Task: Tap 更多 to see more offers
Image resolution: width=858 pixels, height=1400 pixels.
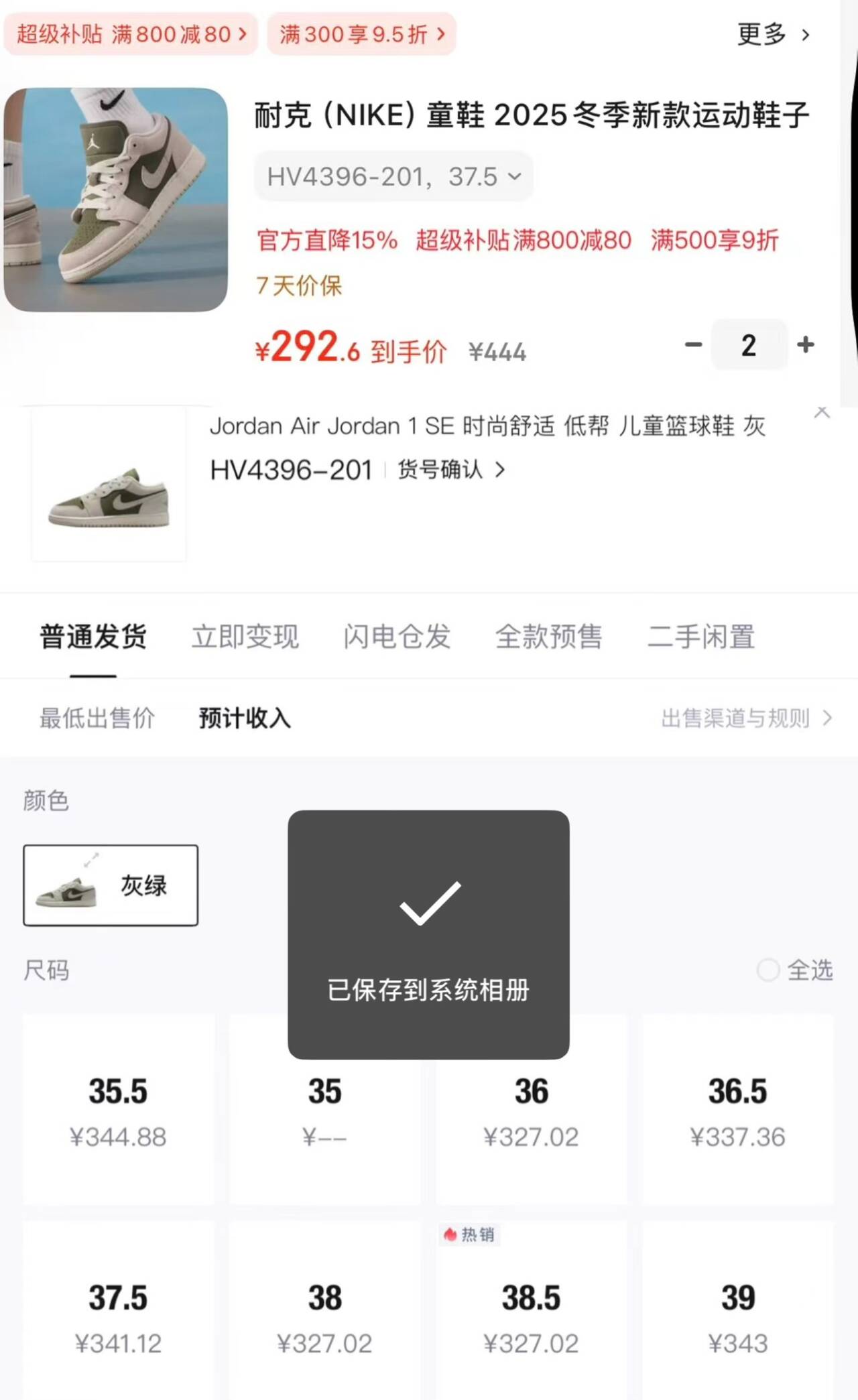Action: tap(773, 34)
